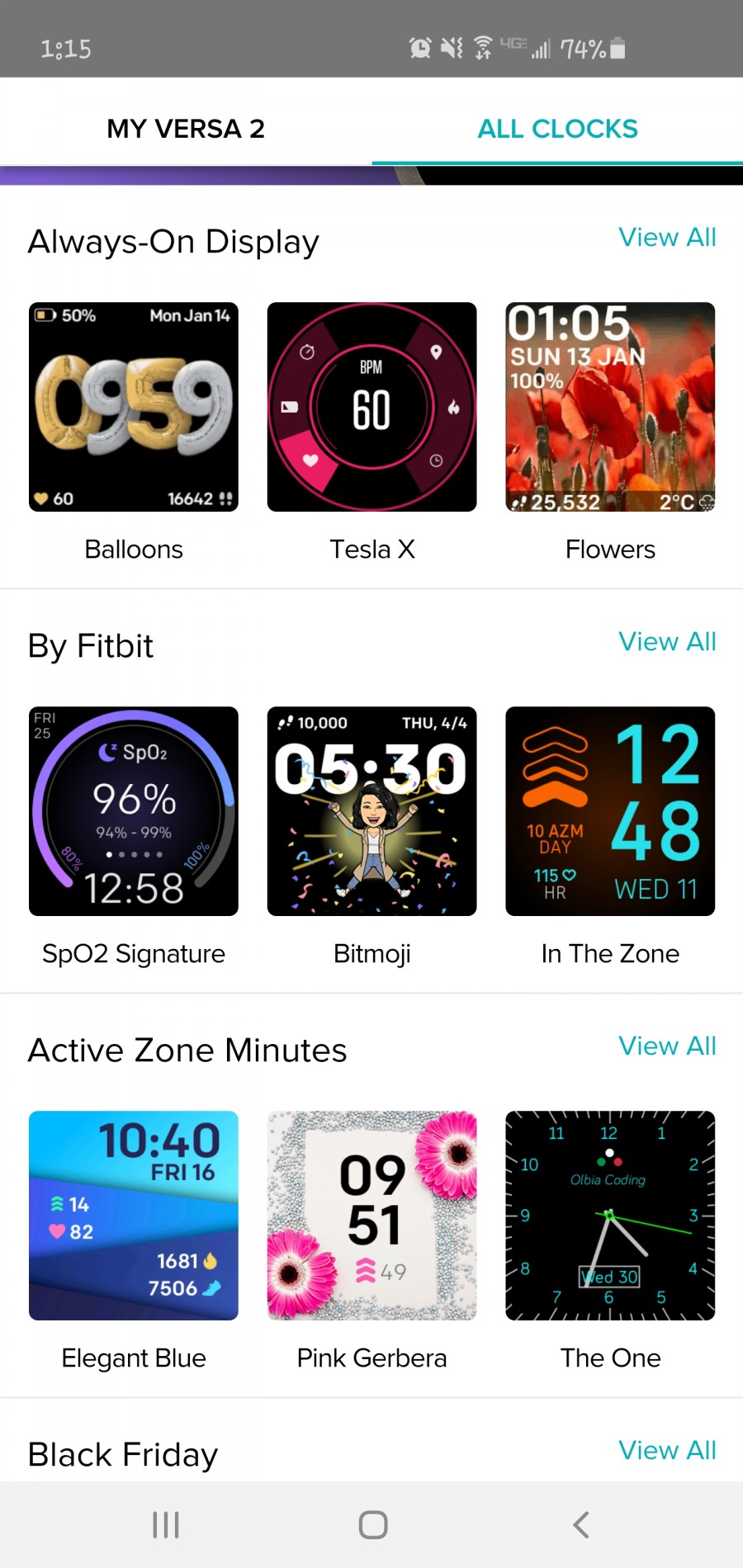The width and height of the screenshot is (743, 1568).
Task: Open the SpO2 Signature clock face
Action: 134,811
